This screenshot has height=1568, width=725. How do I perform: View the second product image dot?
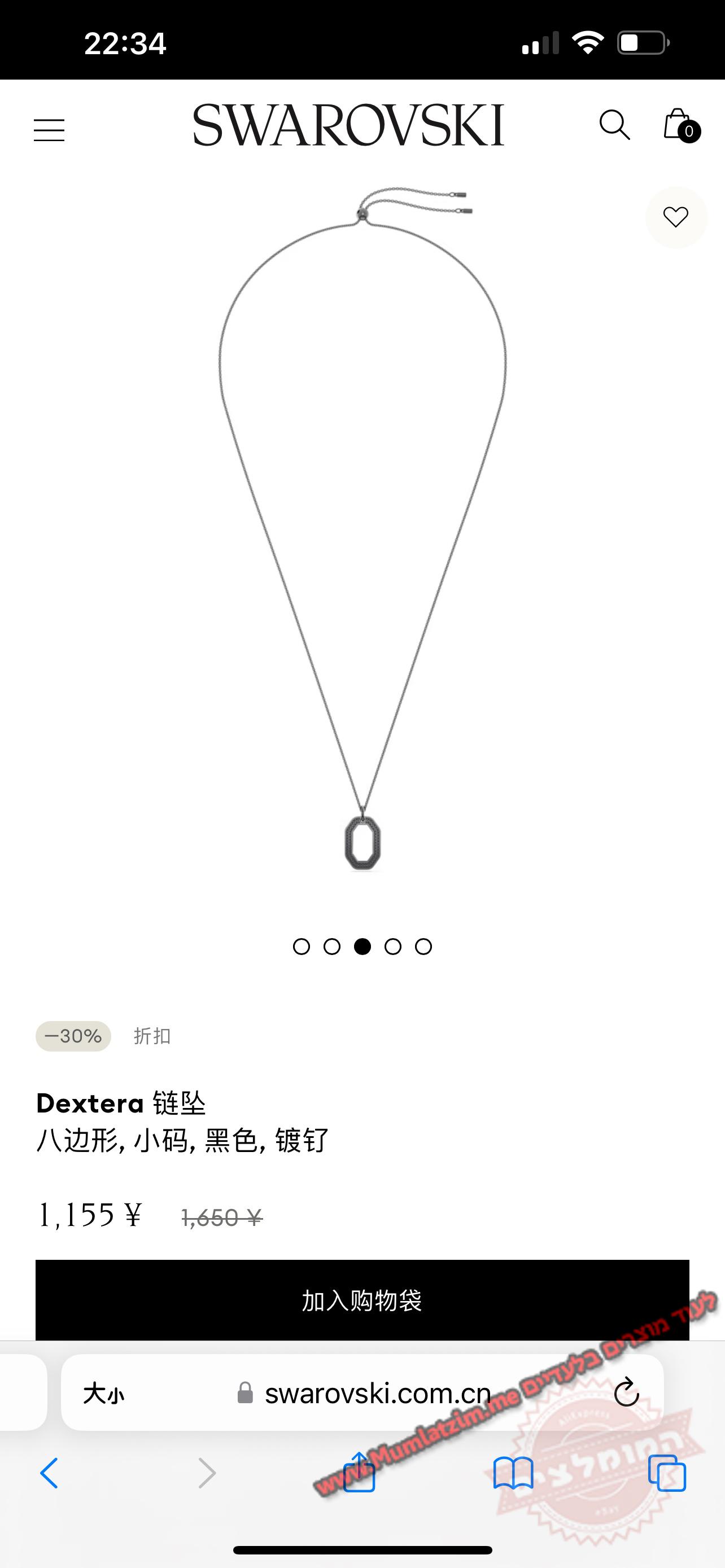[x=332, y=947]
